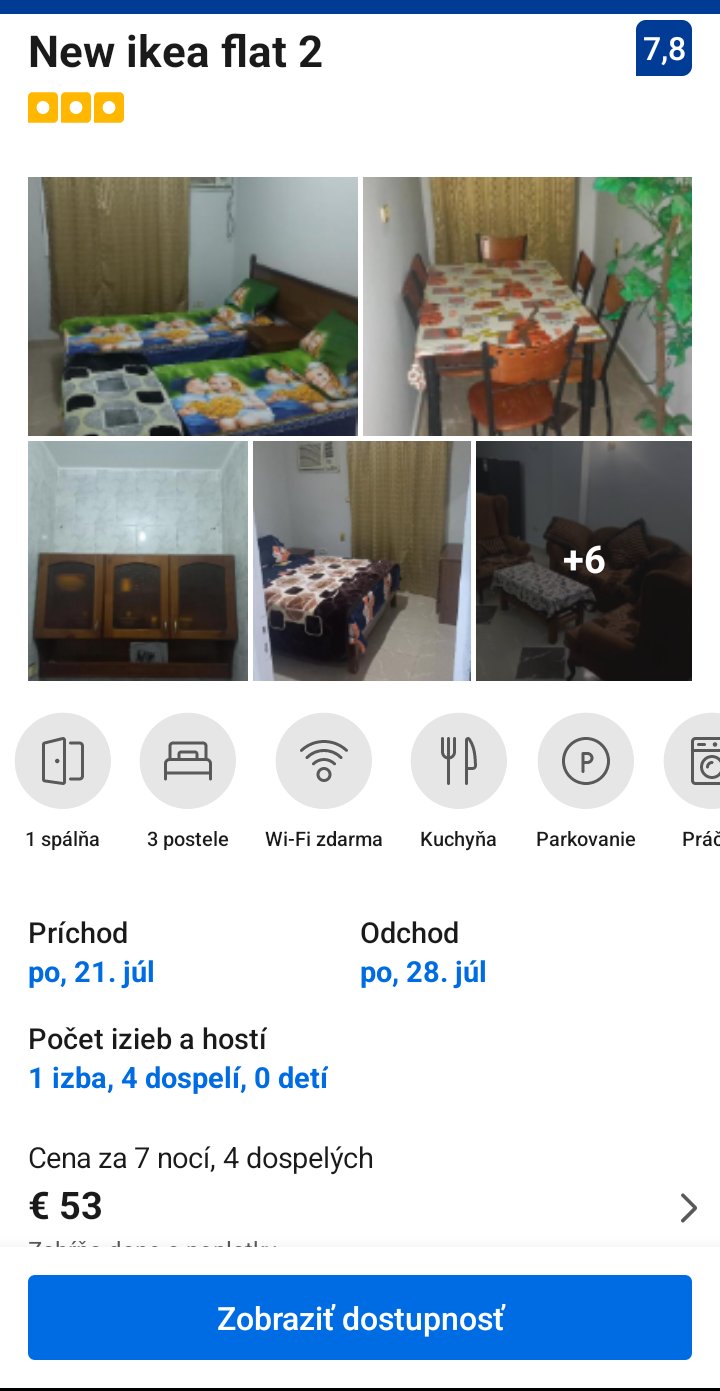Edit rooms and guests selection
The height and width of the screenshot is (1391, 720).
pyautogui.click(x=178, y=1078)
